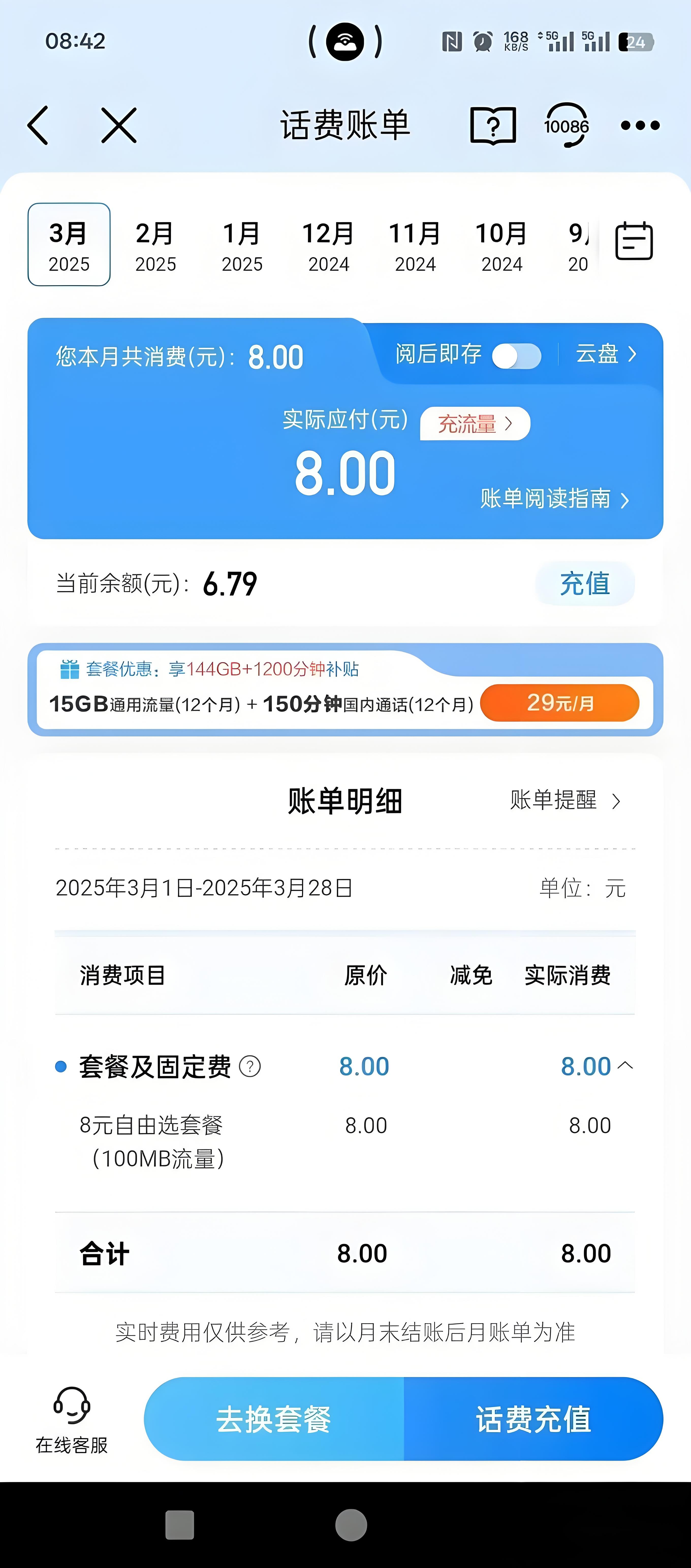691x1568 pixels.
Task: Tap the 话费充值 button
Action: pos(533,1419)
